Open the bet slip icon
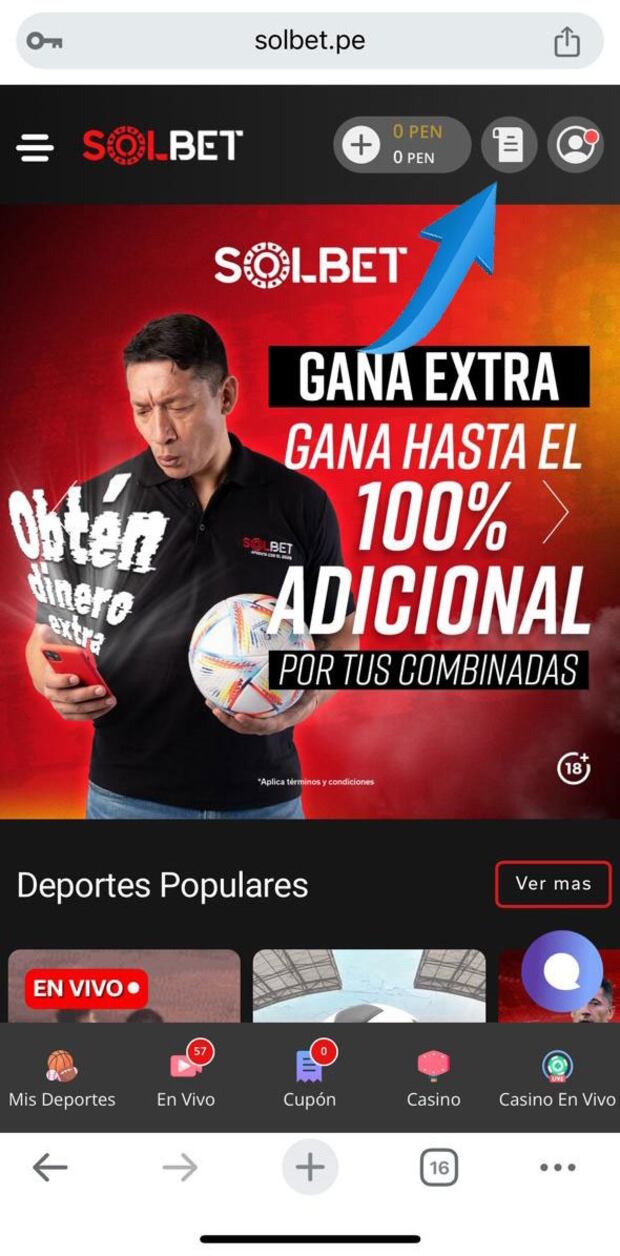This screenshot has width=620, height=1256. click(x=508, y=146)
